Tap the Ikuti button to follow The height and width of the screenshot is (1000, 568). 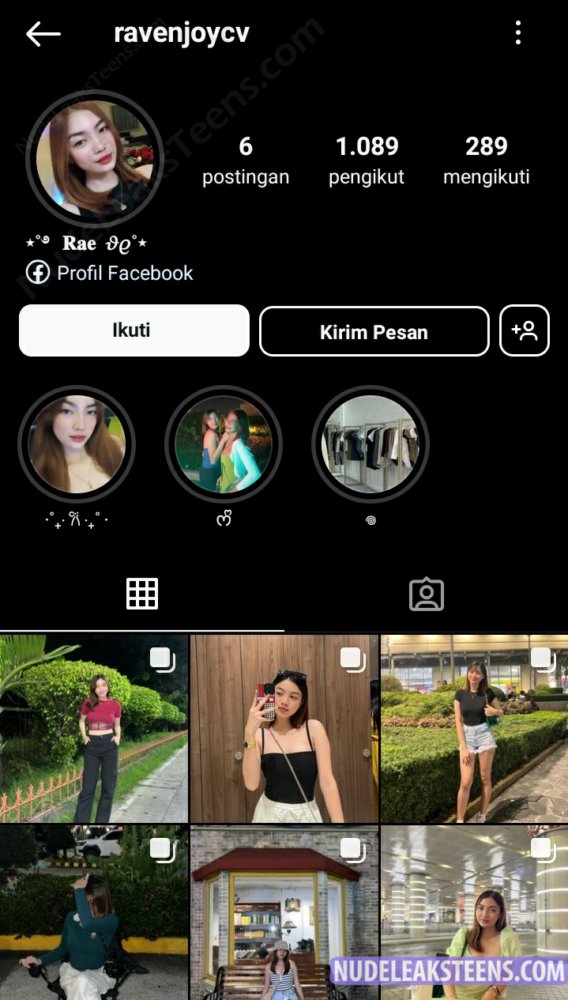(134, 330)
